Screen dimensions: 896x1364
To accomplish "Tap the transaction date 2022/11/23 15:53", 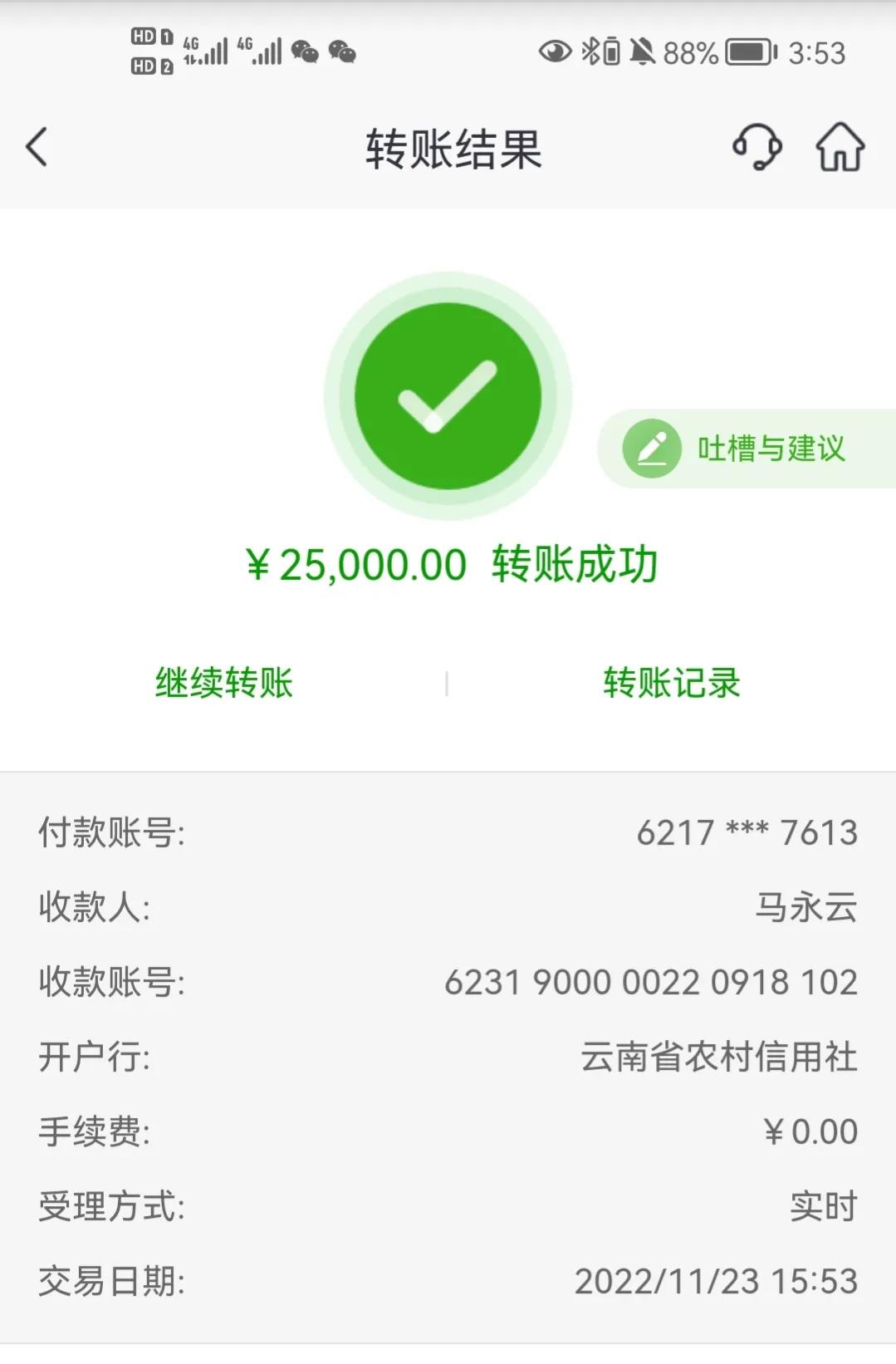I will coord(715,1282).
